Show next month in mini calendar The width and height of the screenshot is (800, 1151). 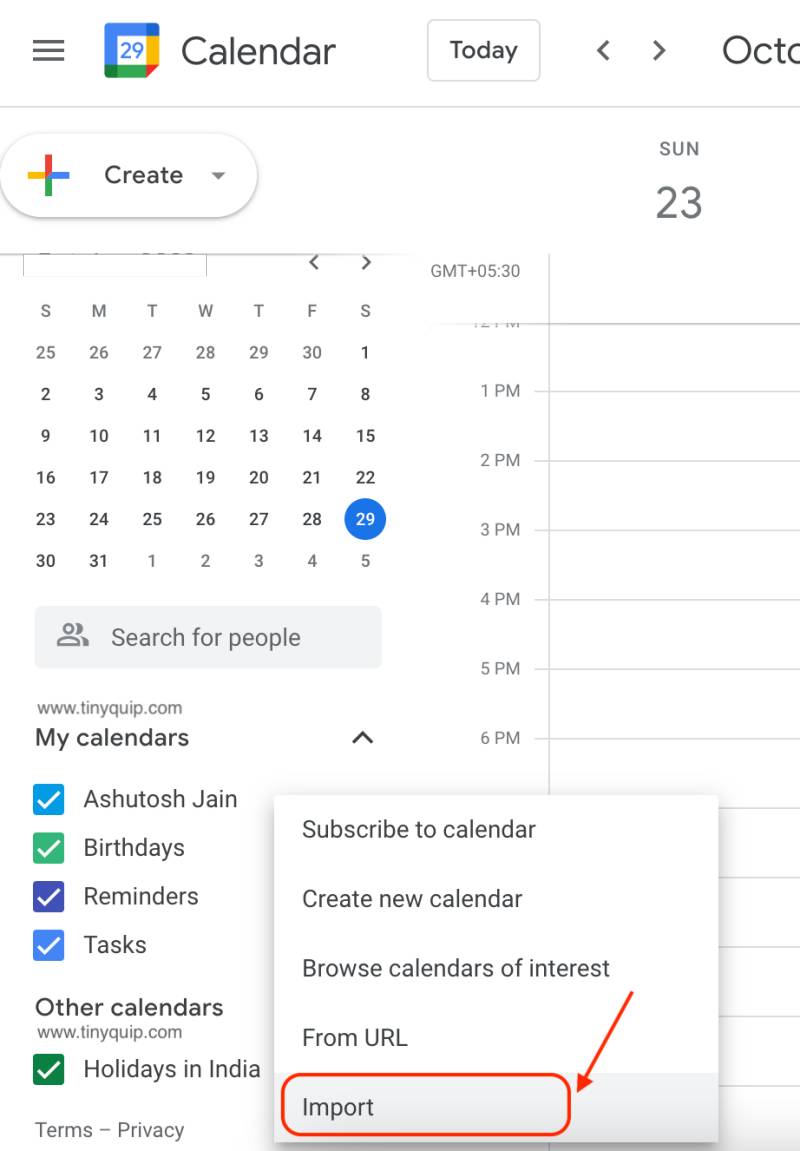pyautogui.click(x=366, y=263)
